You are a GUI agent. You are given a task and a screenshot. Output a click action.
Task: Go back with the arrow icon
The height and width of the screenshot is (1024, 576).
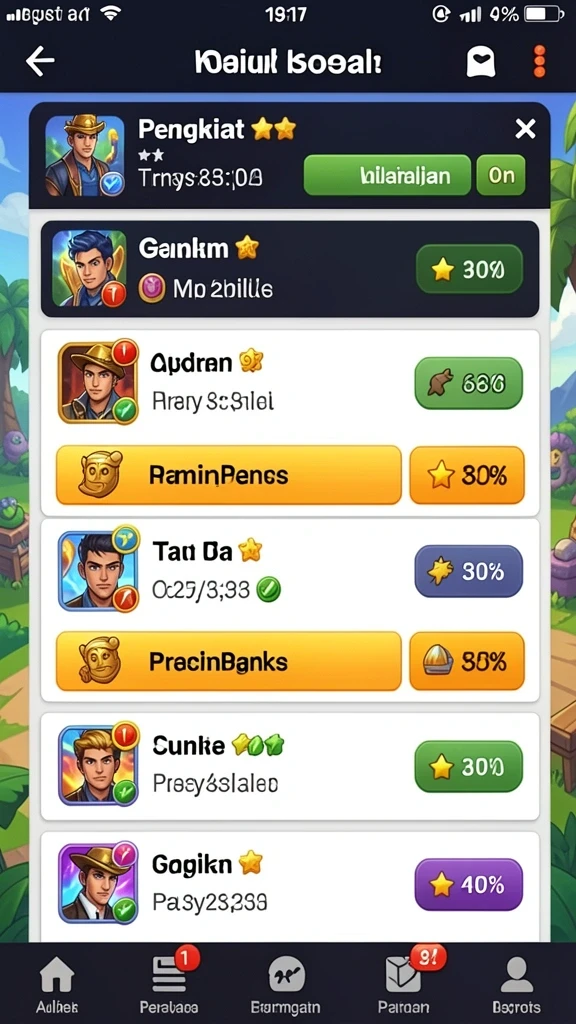[40, 62]
